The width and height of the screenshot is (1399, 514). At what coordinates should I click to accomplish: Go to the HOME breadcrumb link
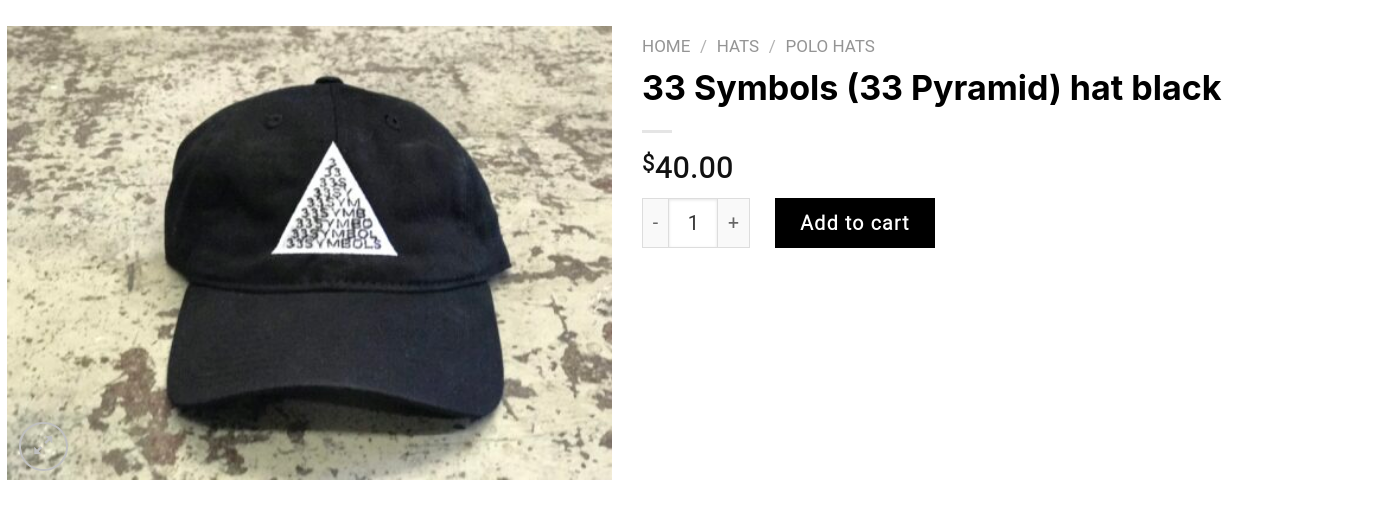666,46
